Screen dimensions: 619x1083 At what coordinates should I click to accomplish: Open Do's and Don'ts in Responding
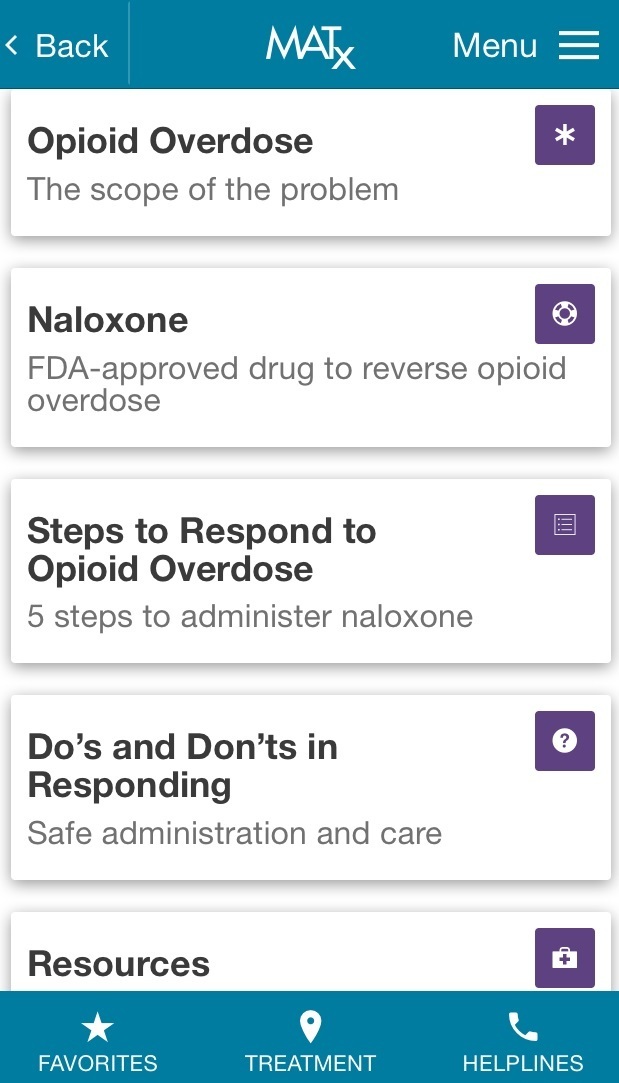pyautogui.click(x=311, y=787)
